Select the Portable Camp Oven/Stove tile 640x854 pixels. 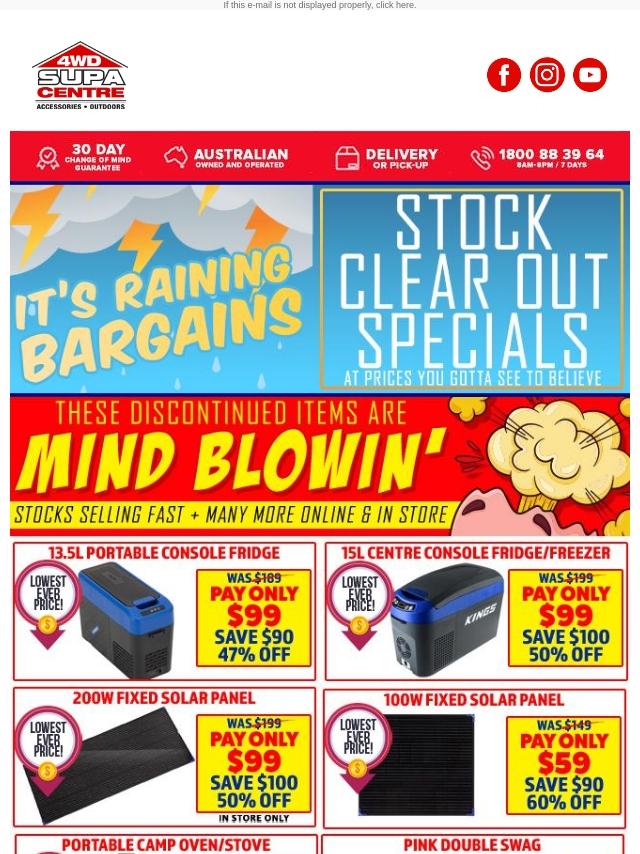point(164,845)
